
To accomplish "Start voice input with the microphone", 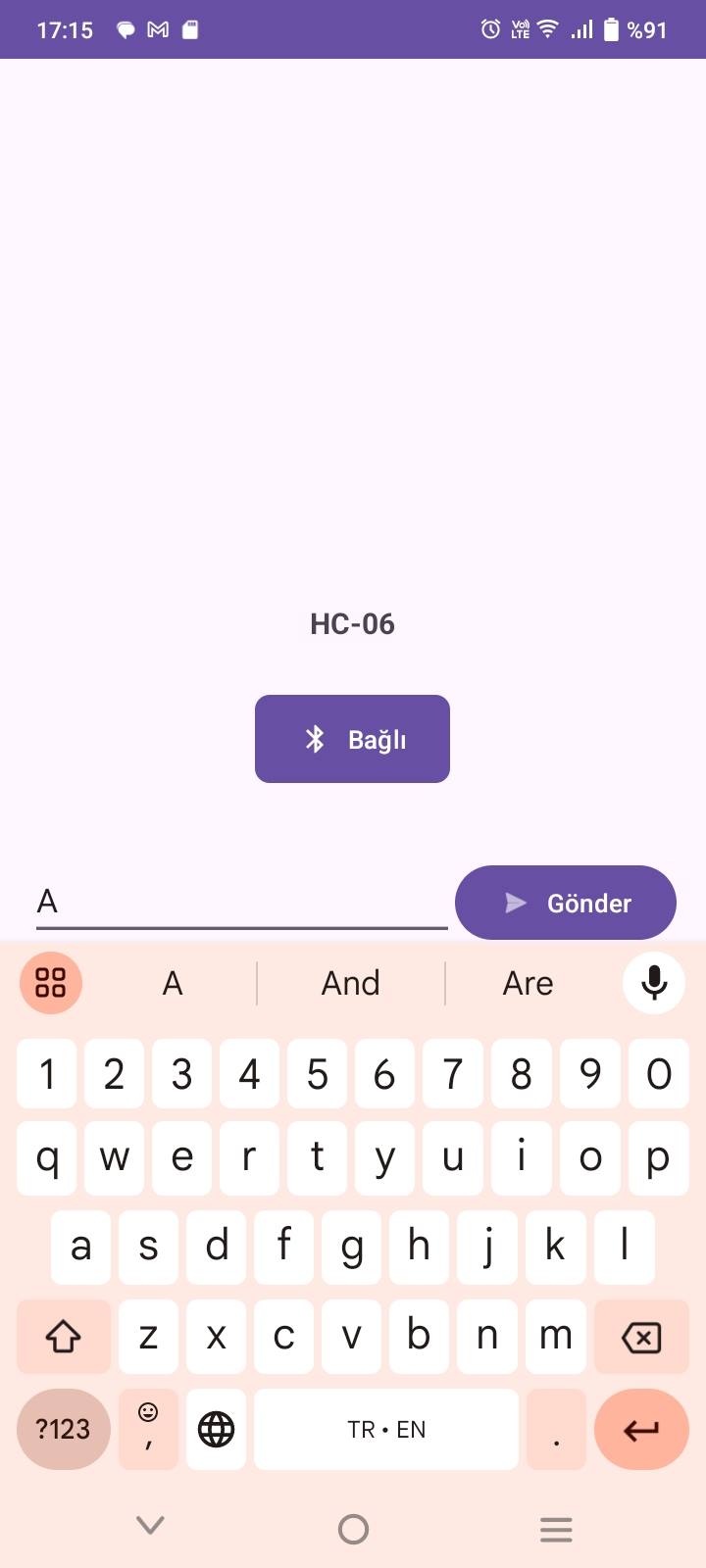I will point(654,983).
